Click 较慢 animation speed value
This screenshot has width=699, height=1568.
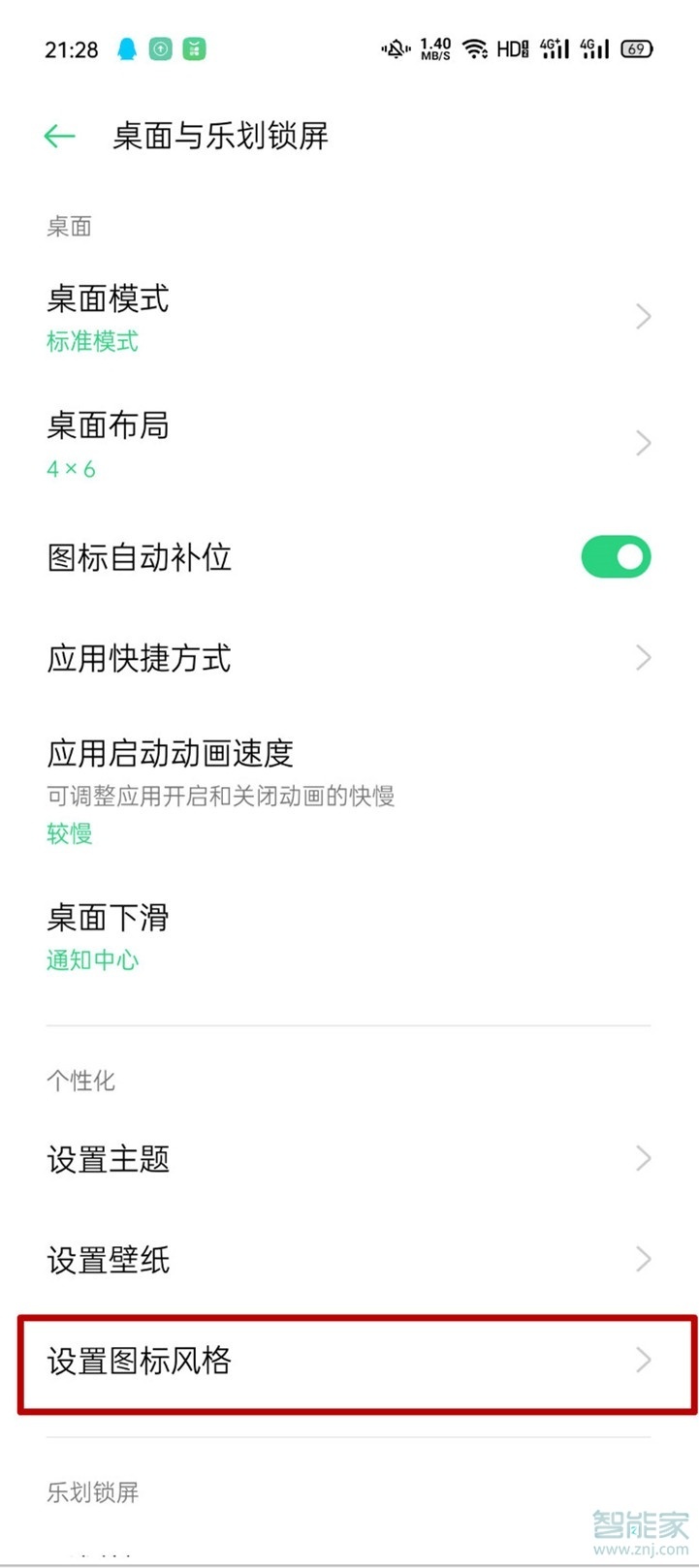[68, 833]
